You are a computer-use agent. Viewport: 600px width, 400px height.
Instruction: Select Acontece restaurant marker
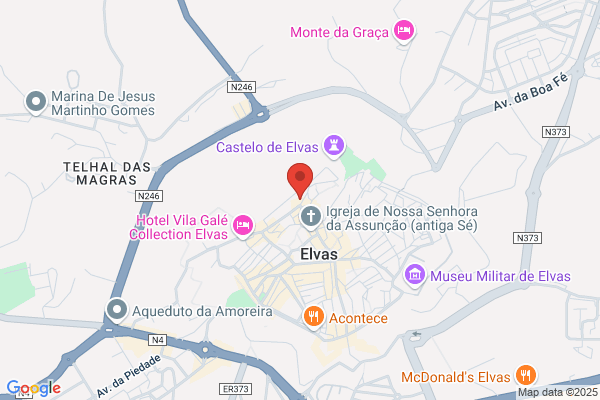(314, 318)
